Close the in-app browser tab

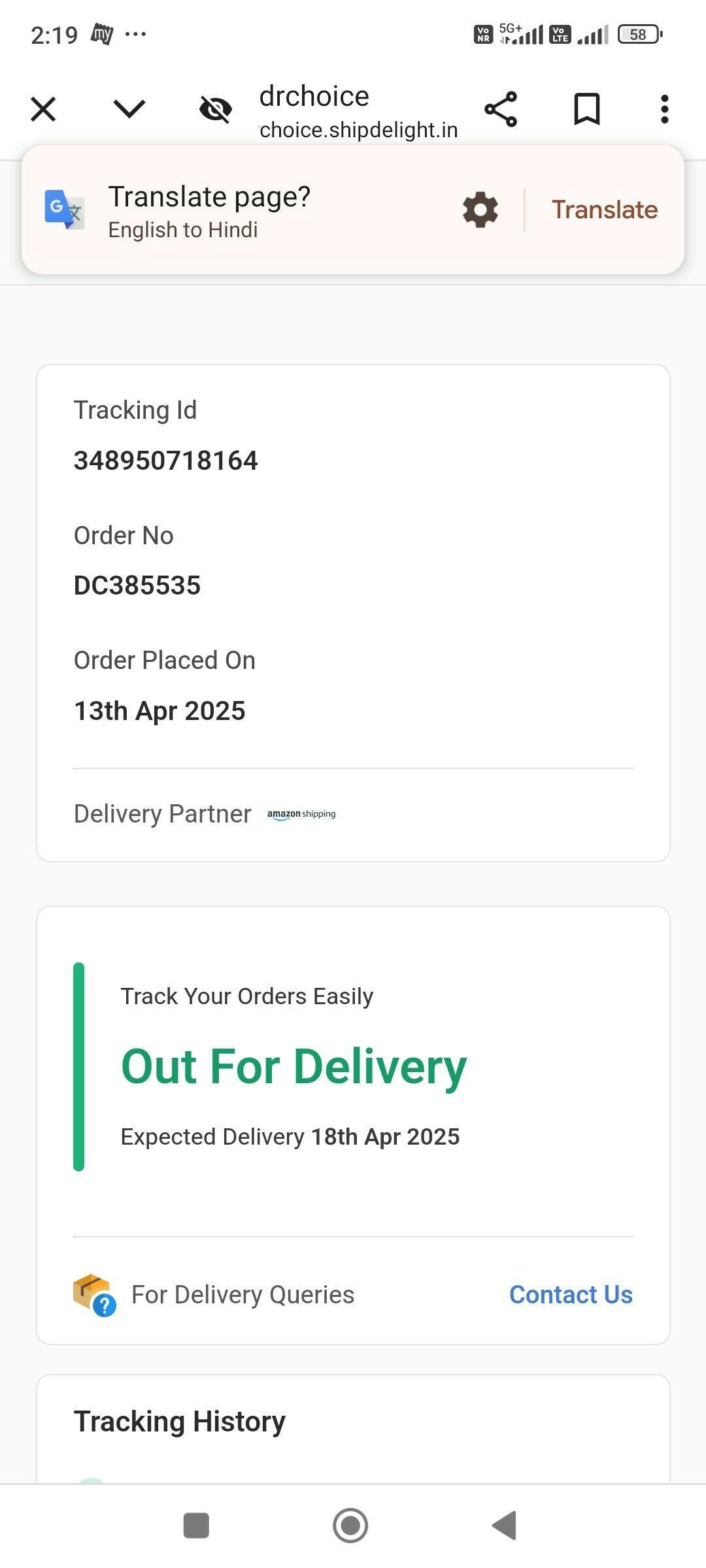43,109
